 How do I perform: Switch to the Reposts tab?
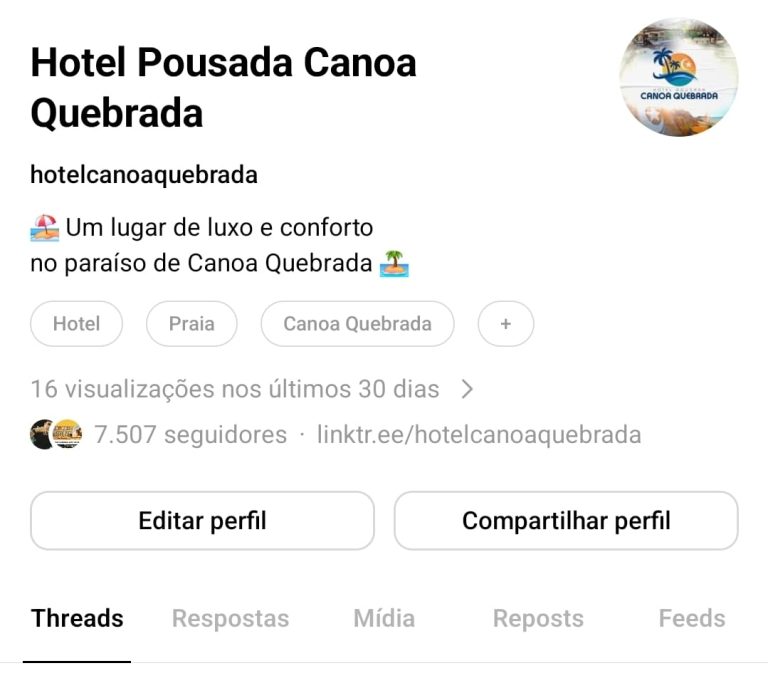tap(538, 619)
